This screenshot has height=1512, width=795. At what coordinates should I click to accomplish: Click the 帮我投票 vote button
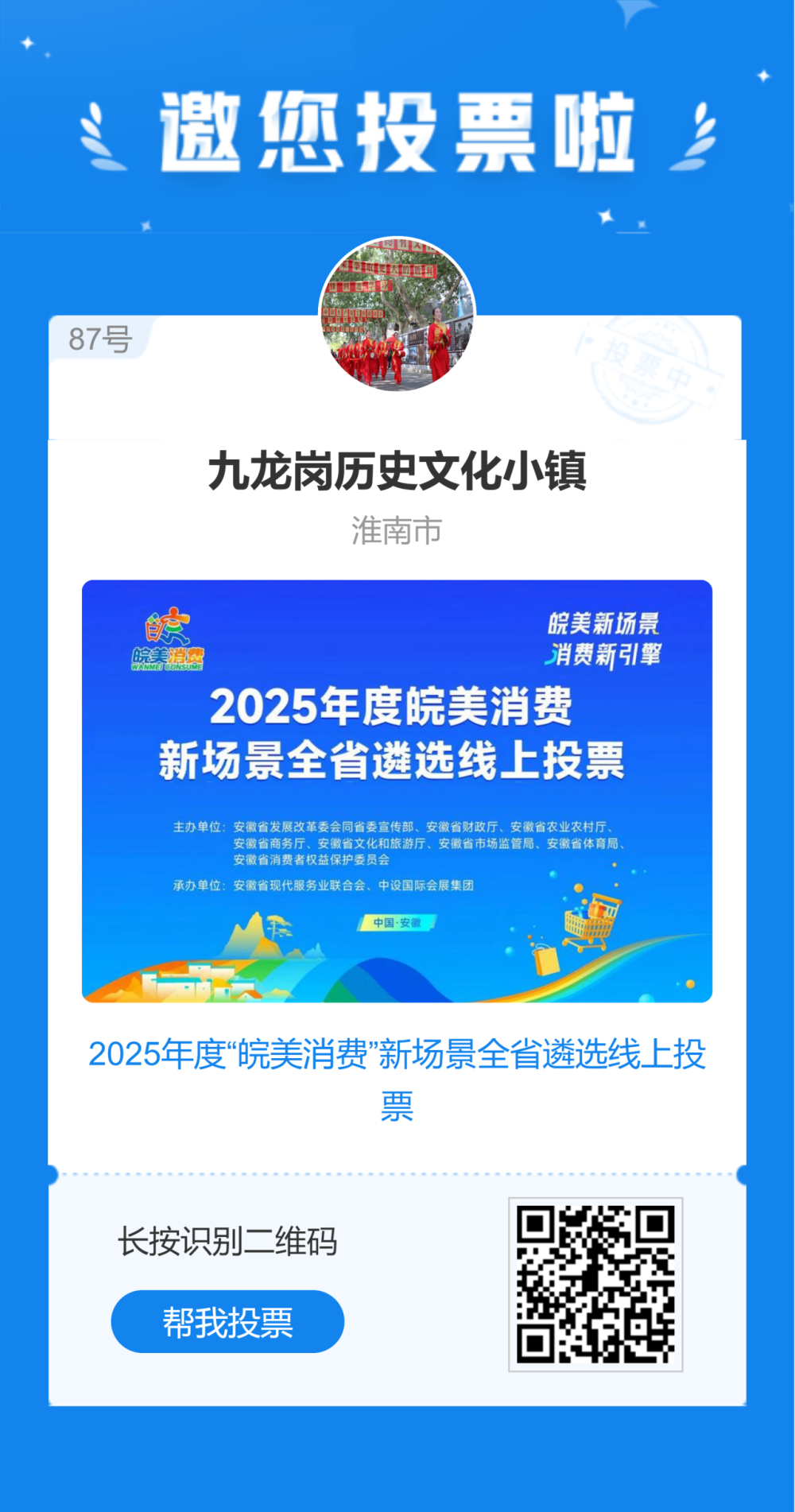tap(230, 1320)
